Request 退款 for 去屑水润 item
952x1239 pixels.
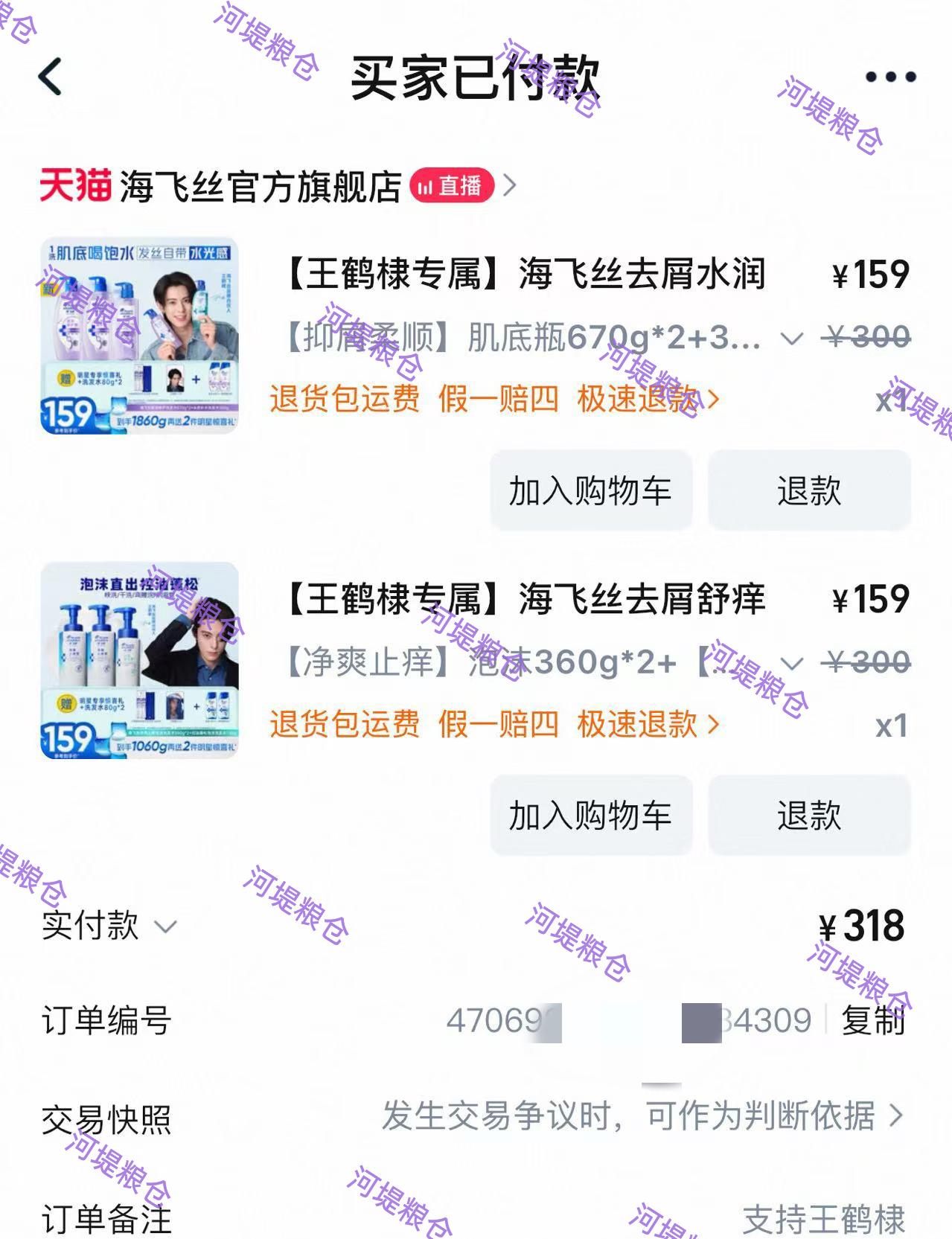[x=809, y=491]
